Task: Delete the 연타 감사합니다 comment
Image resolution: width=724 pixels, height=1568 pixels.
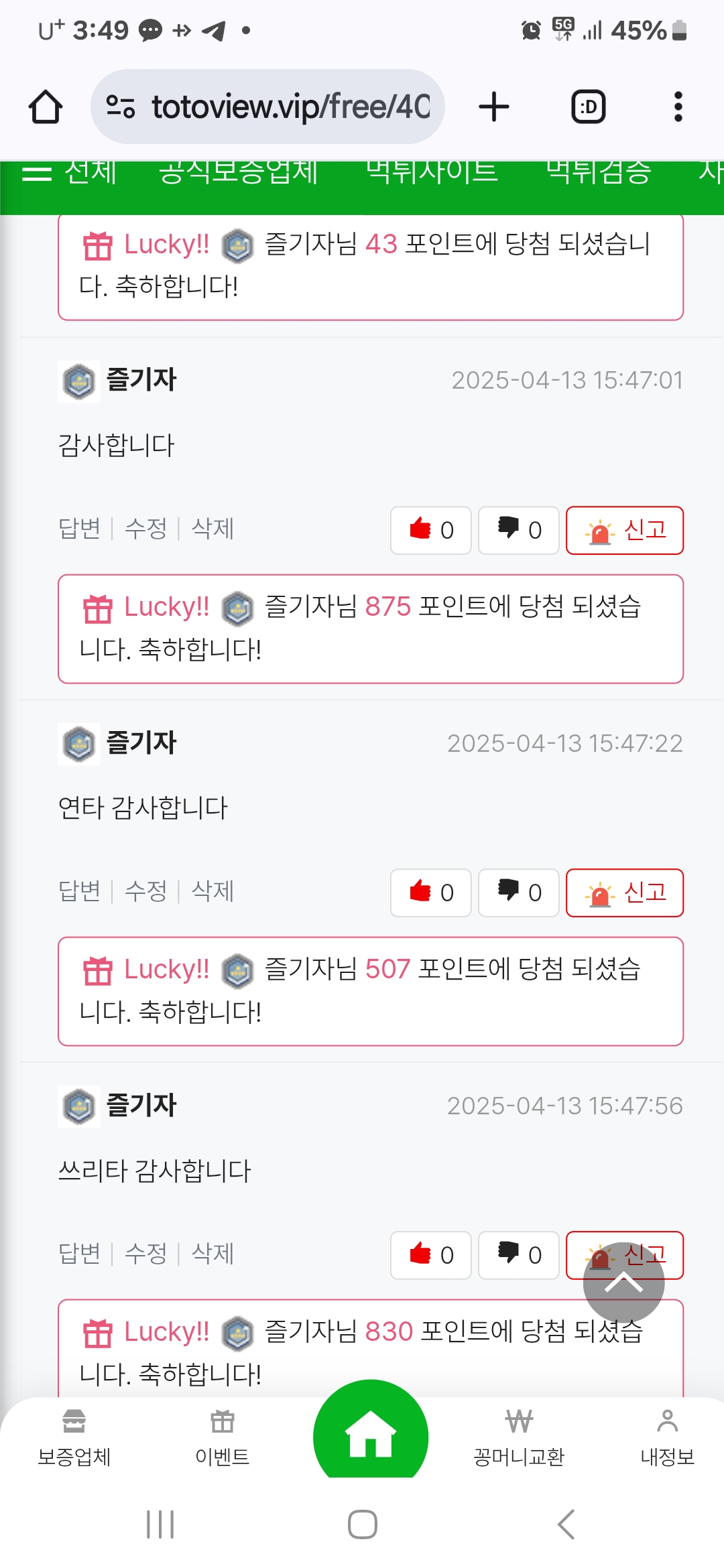Action: tap(213, 891)
